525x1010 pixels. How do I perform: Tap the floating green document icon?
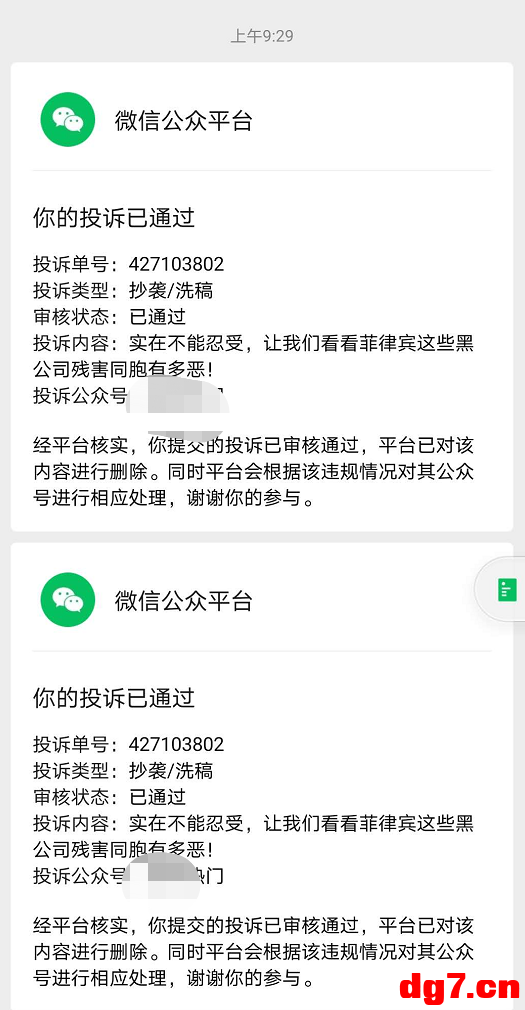(x=507, y=589)
